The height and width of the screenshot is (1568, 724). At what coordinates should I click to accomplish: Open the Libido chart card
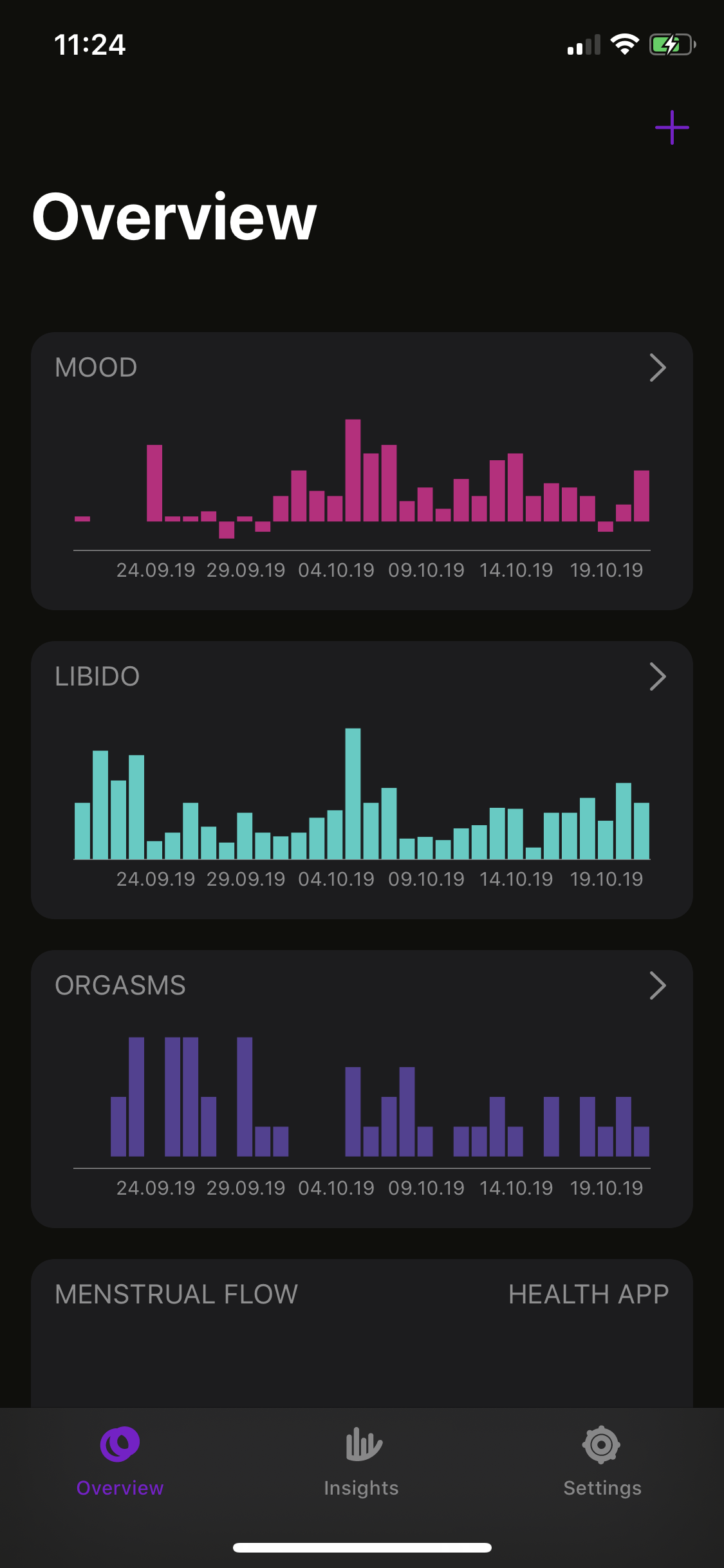tap(362, 780)
